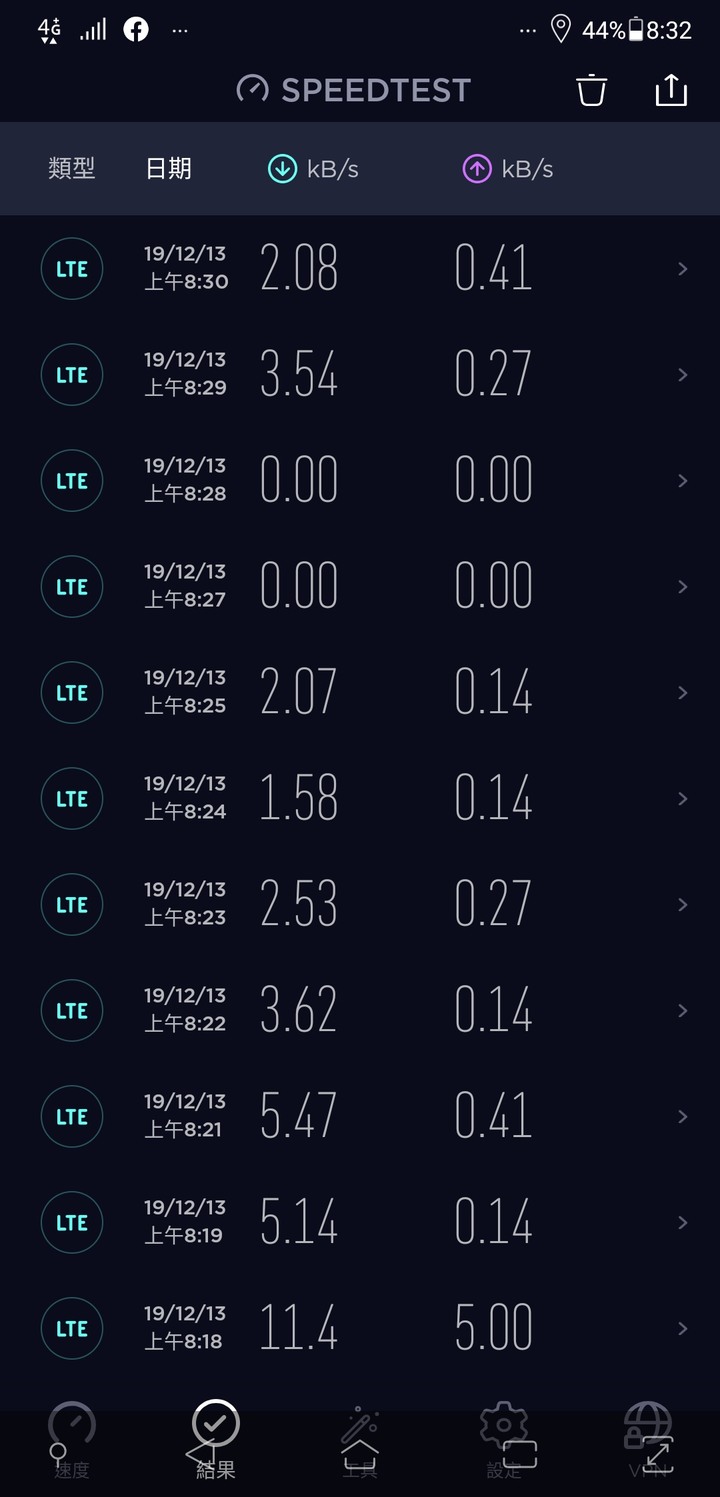
Task: Sort by download kB/s column
Action: pos(313,169)
